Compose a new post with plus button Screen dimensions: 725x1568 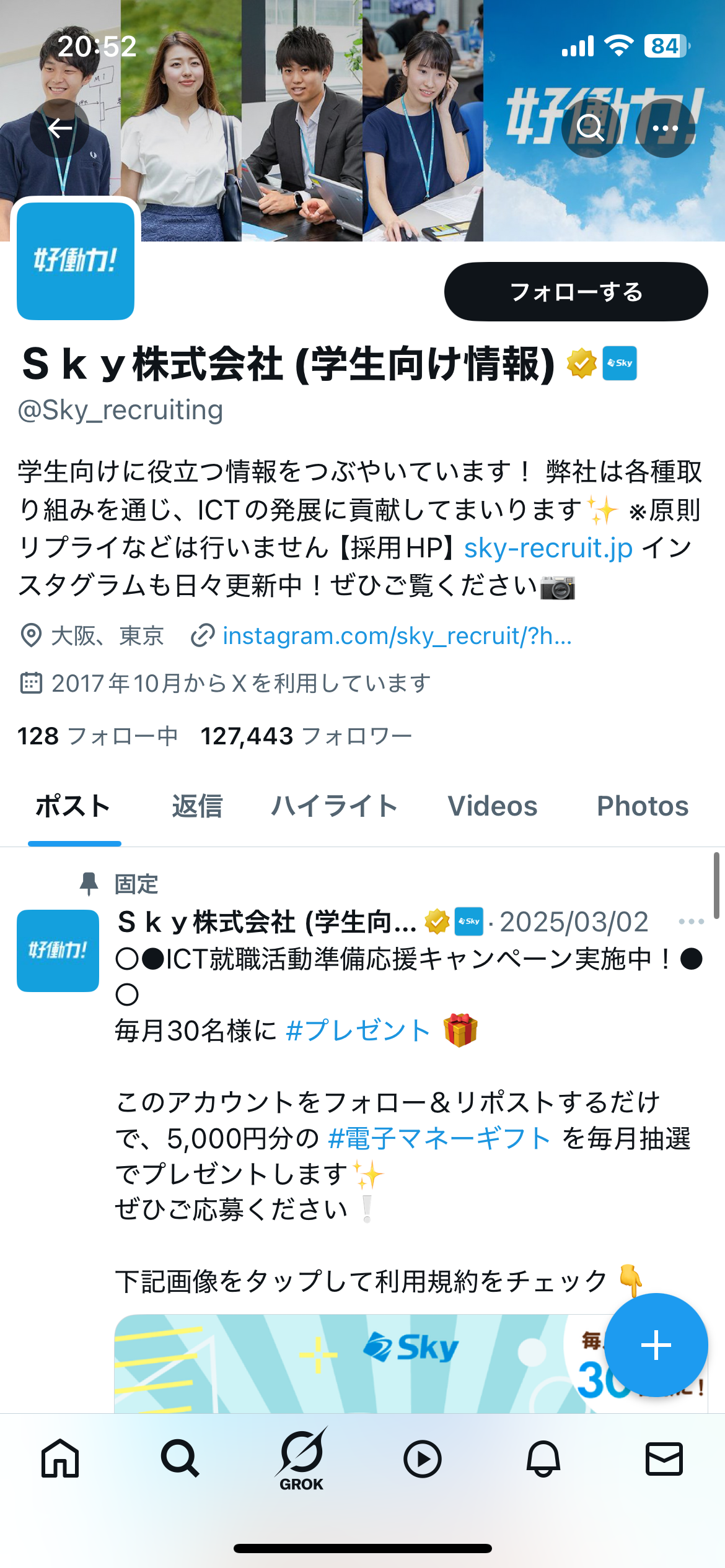pos(656,1345)
